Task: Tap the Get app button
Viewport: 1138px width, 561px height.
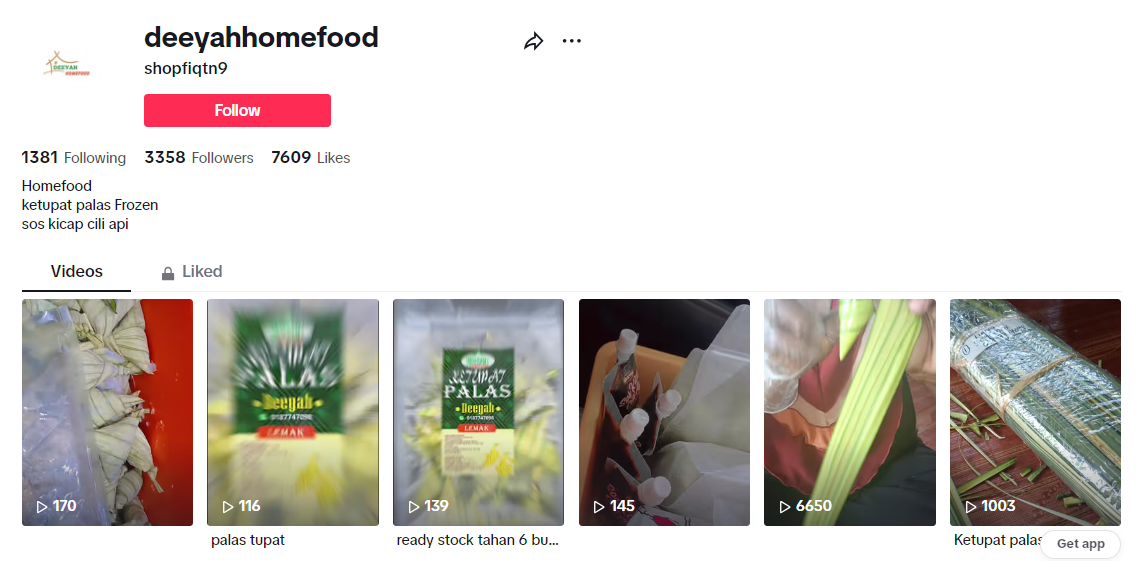Action: [1080, 544]
